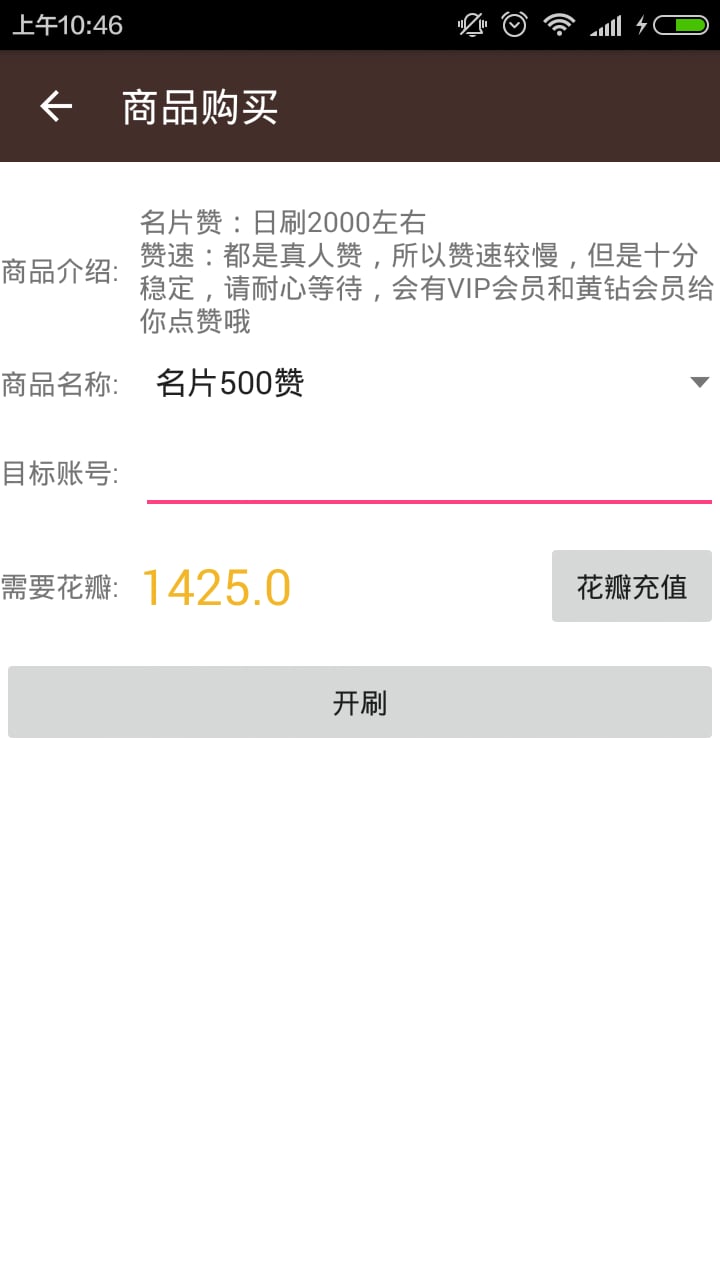Tap the signal strength icon
720x1280 pixels.
[605, 24]
